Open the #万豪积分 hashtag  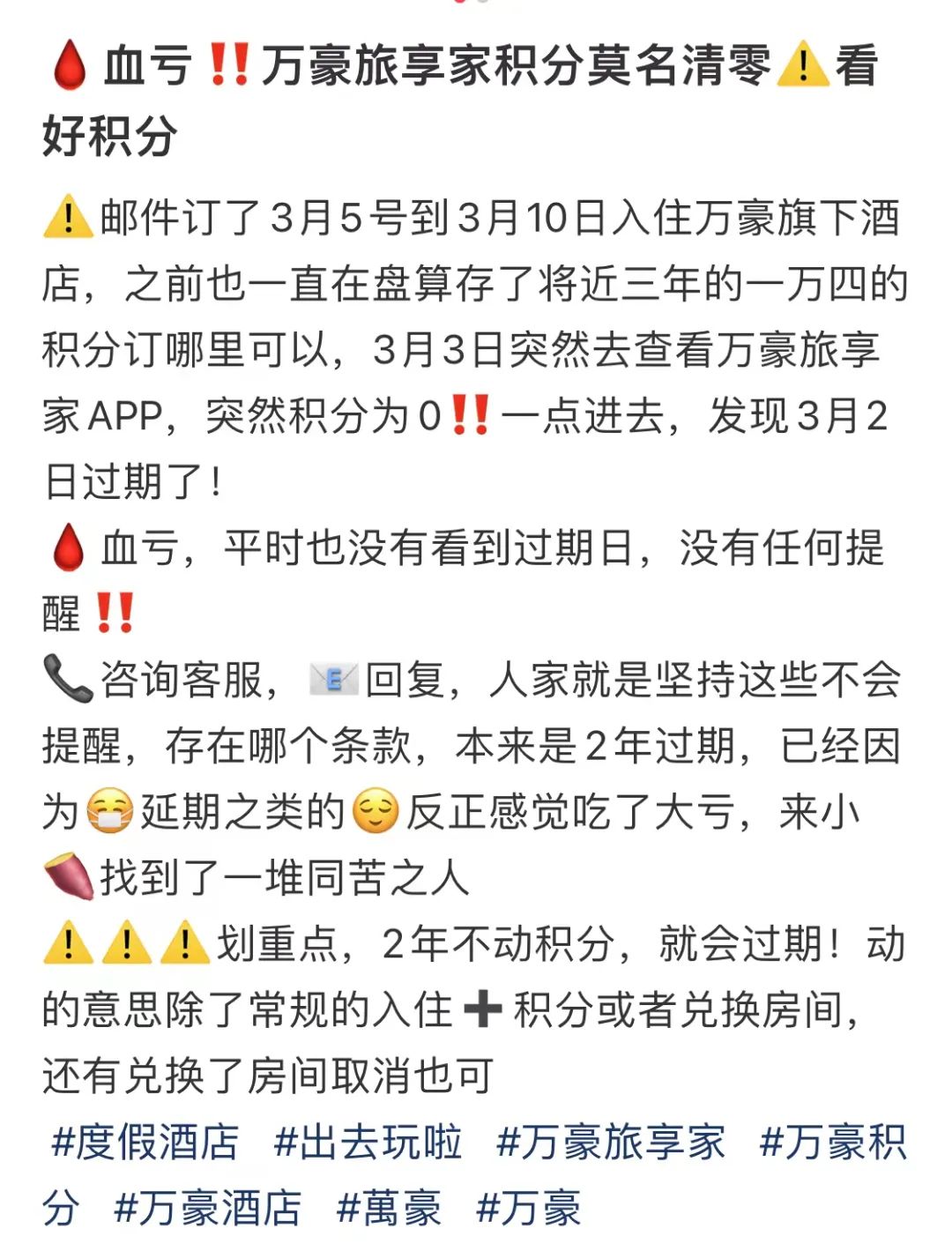pos(832,1142)
